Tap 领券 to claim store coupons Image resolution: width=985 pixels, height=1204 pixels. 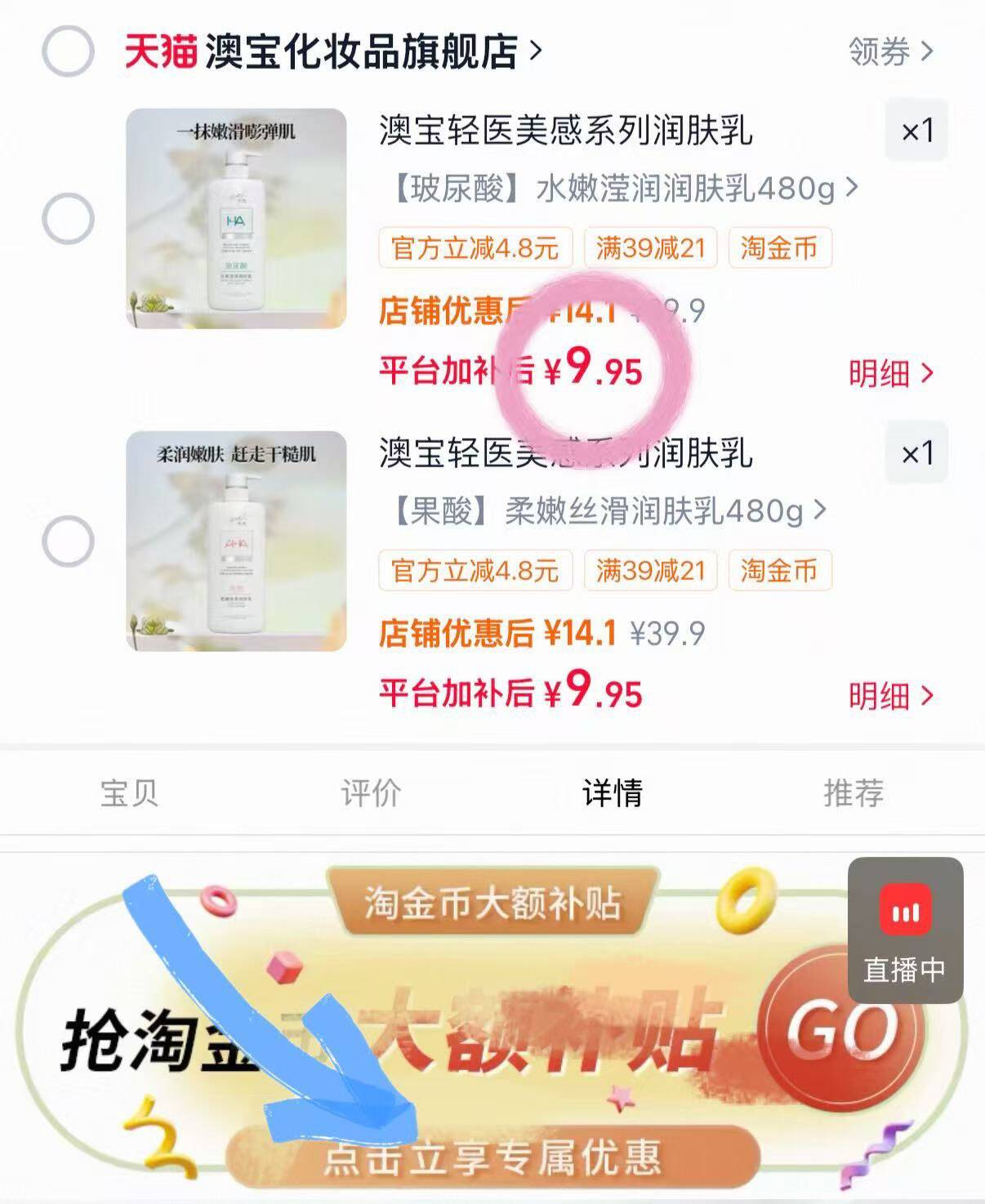coord(889,51)
